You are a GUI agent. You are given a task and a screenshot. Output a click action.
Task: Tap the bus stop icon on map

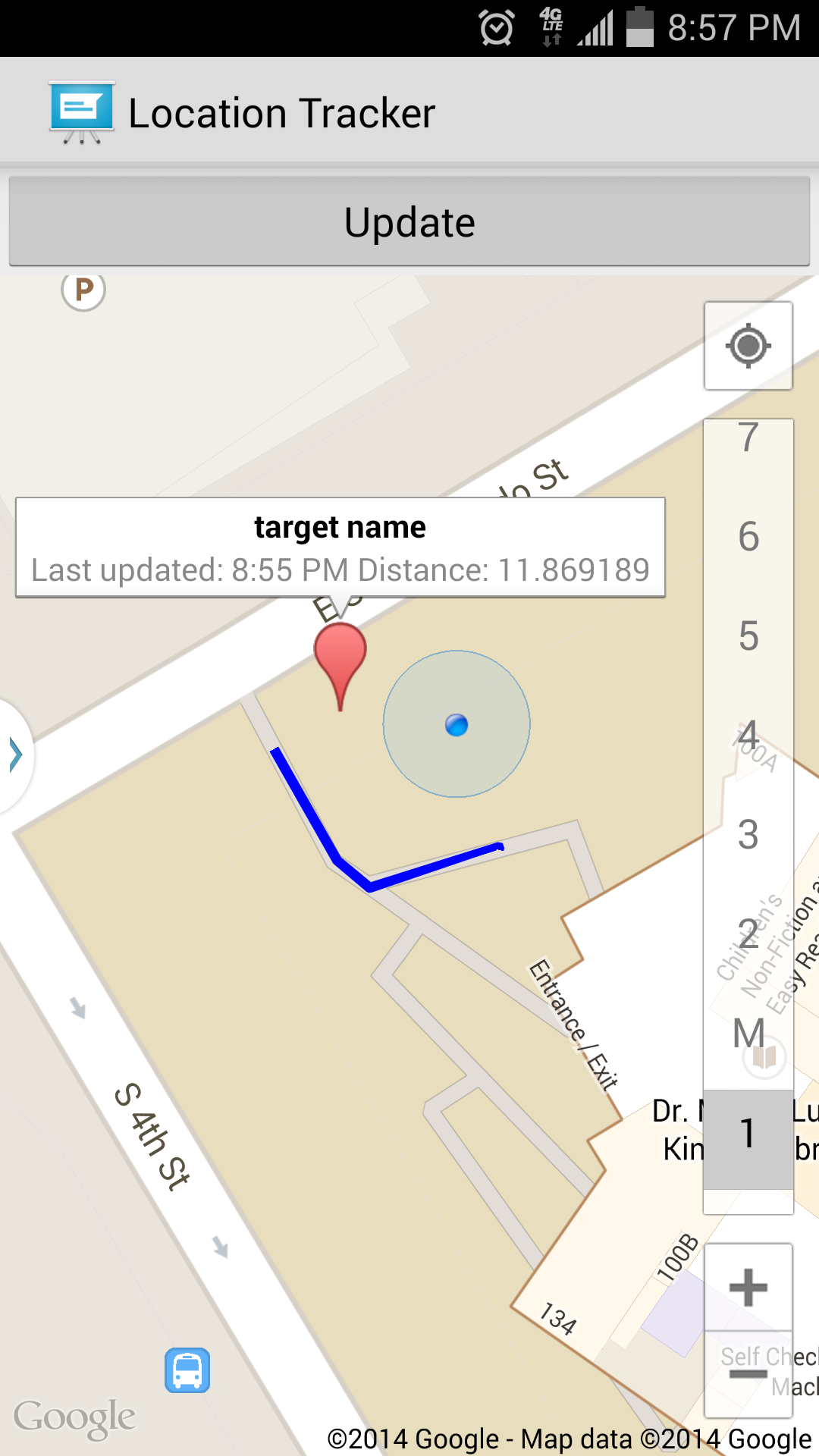coord(187,1370)
